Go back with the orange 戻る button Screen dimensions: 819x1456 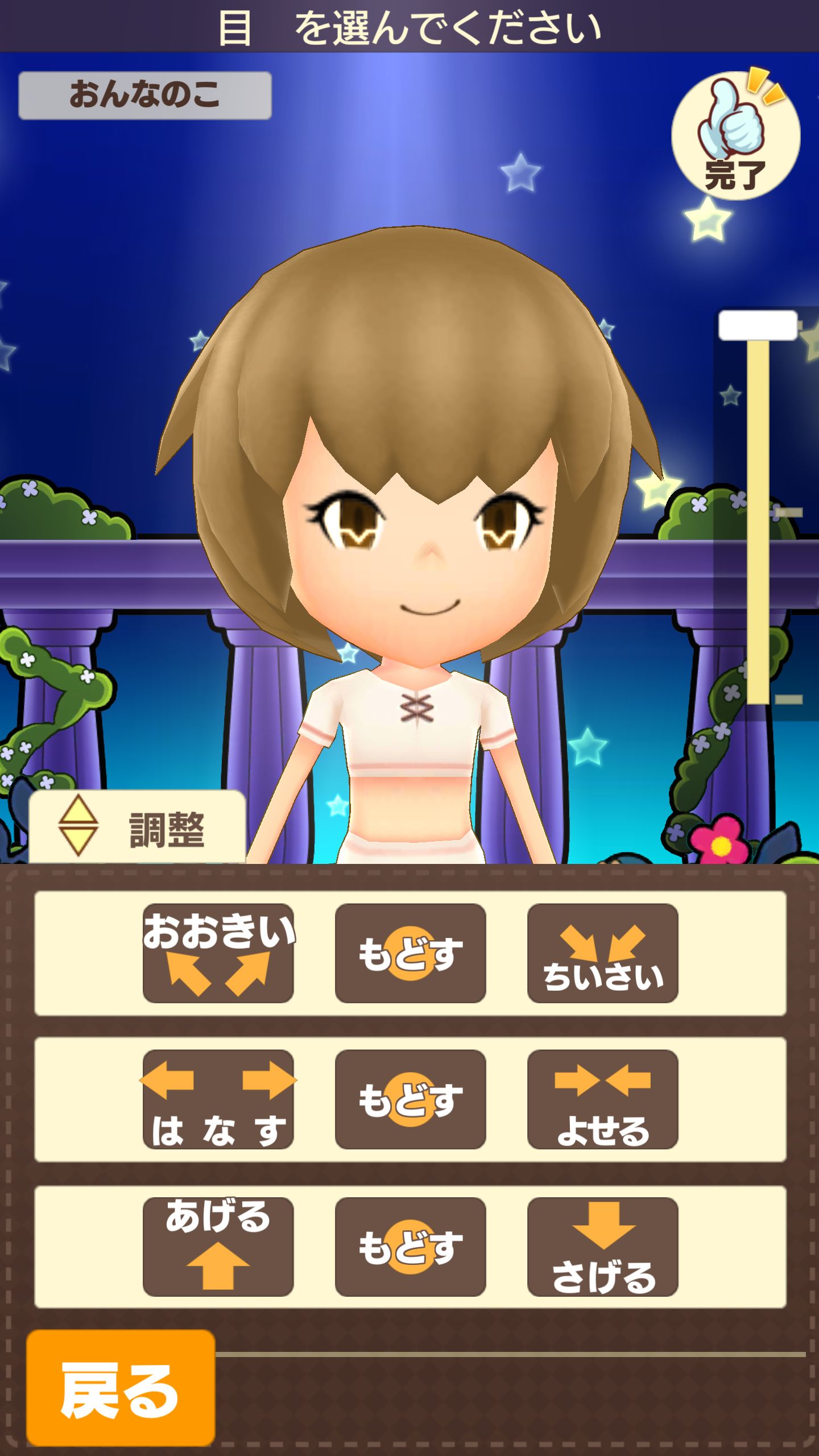(x=121, y=1388)
